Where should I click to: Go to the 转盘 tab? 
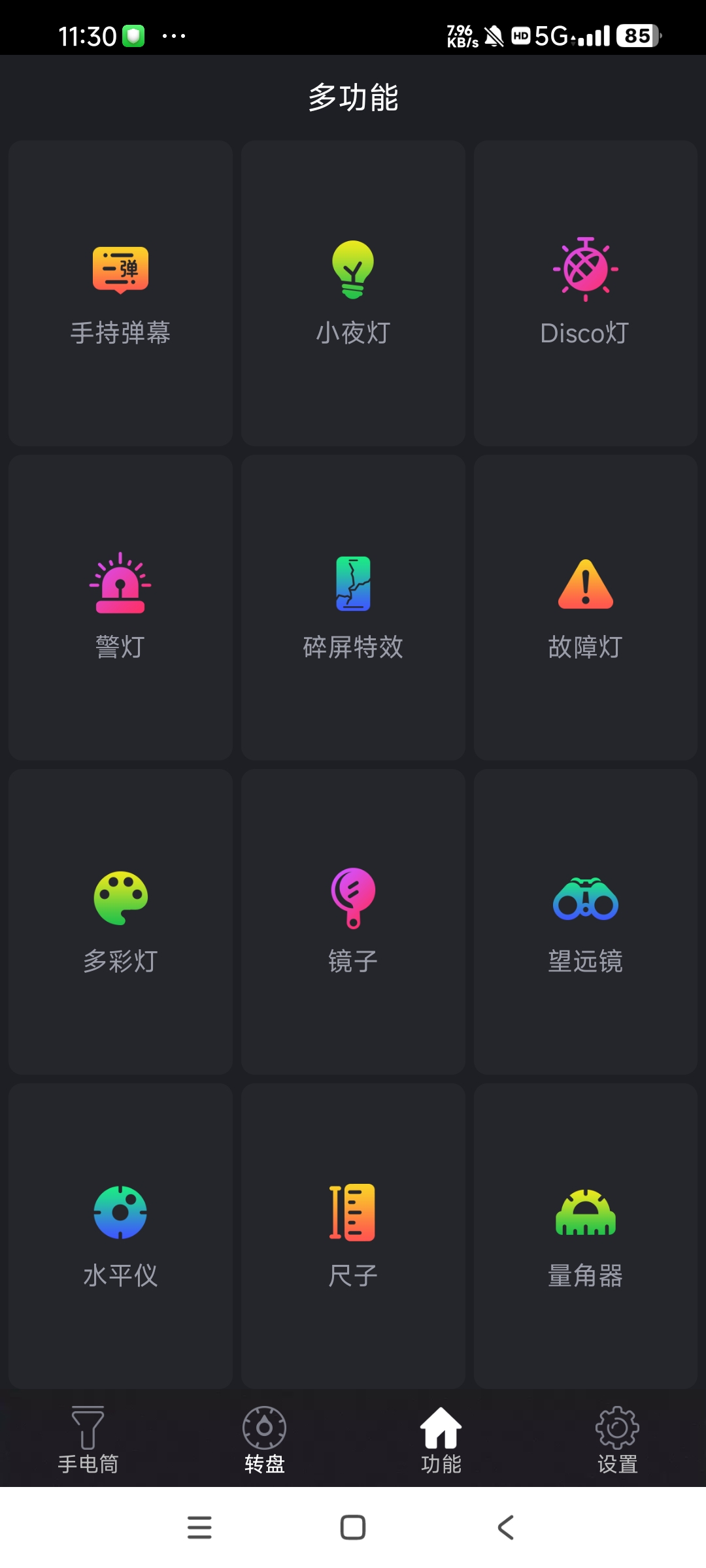[x=264, y=1440]
